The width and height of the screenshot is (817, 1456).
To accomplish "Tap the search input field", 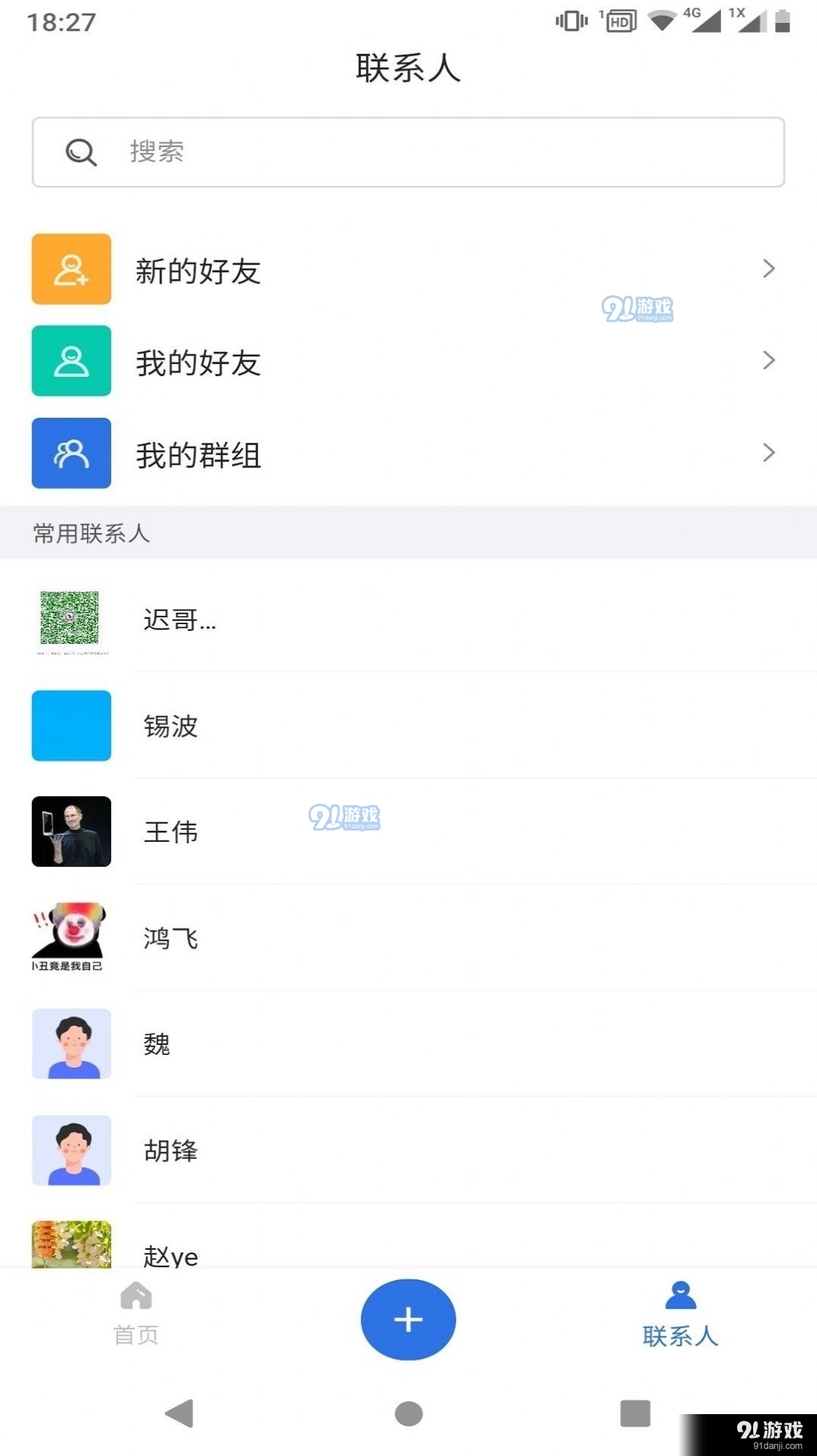I will pos(381,152).
